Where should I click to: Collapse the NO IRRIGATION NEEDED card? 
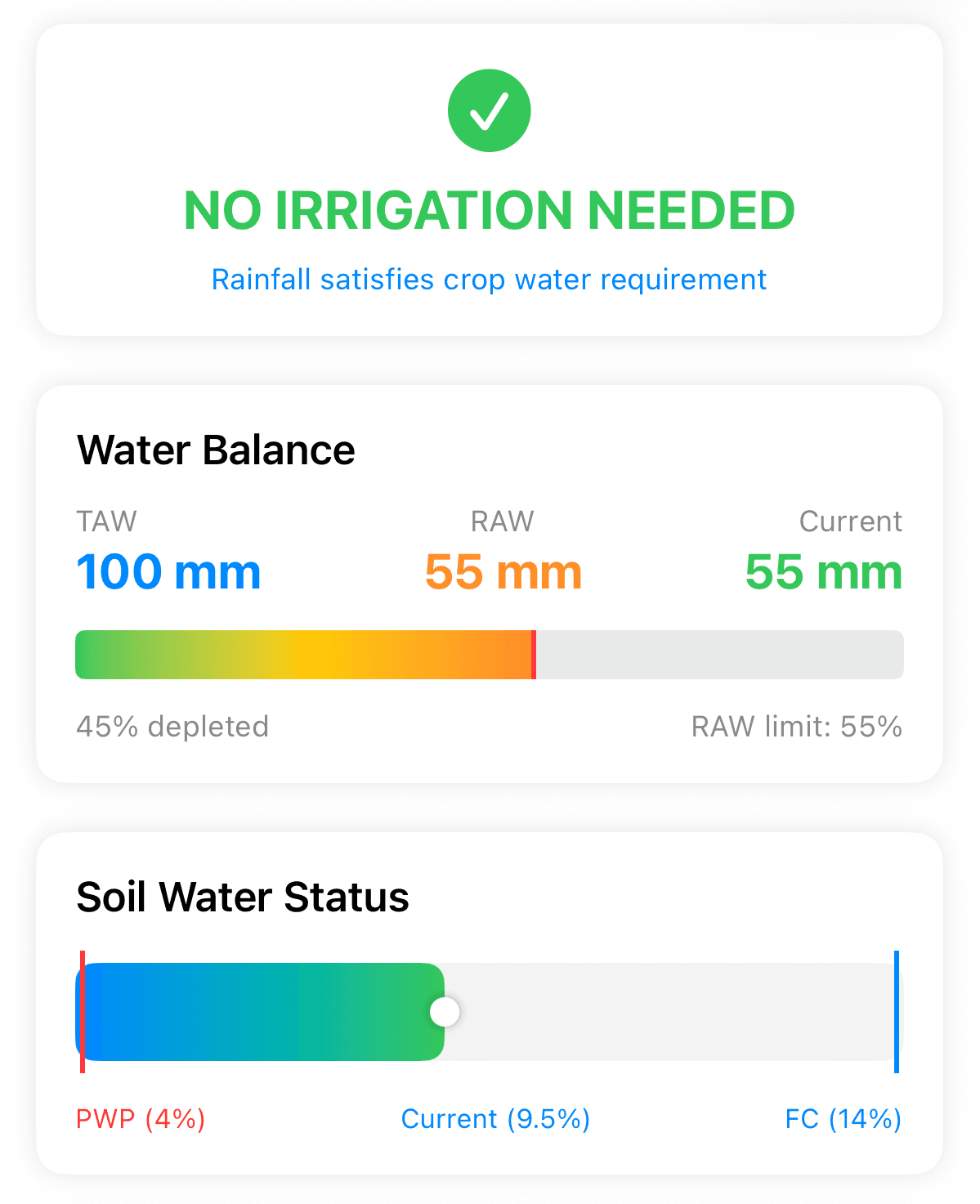(489, 178)
